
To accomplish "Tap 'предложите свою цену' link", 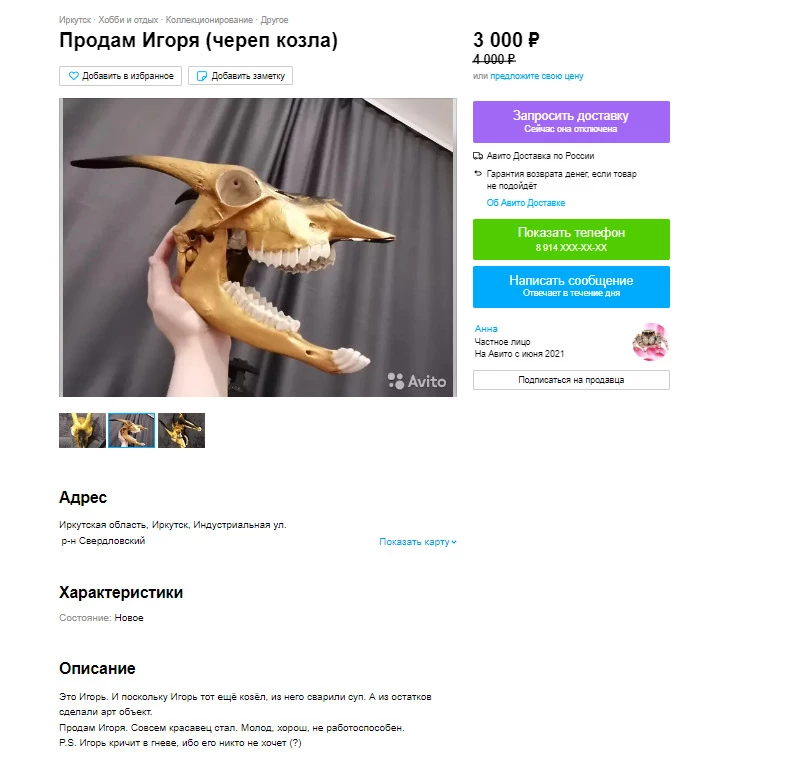I will point(536,76).
